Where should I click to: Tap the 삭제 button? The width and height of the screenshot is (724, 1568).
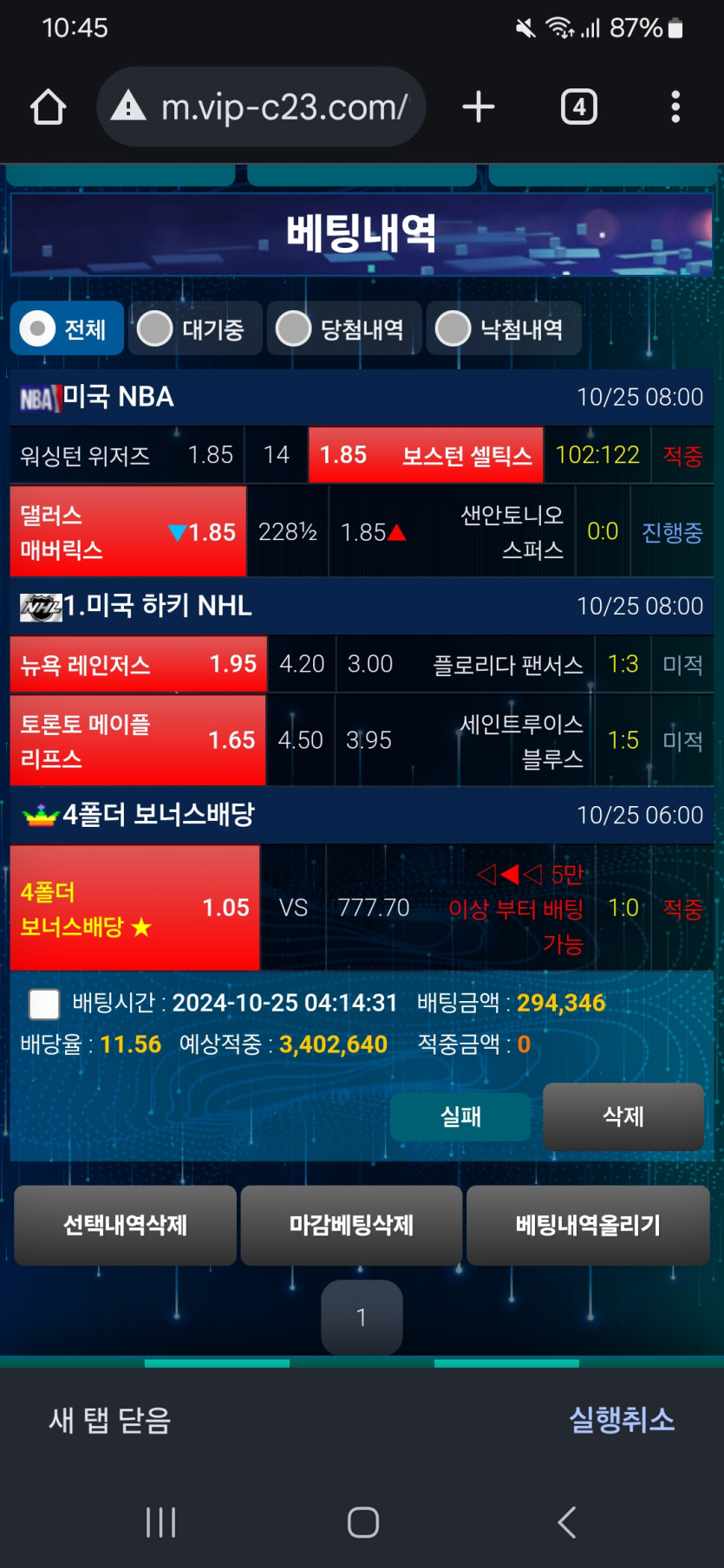(623, 1116)
